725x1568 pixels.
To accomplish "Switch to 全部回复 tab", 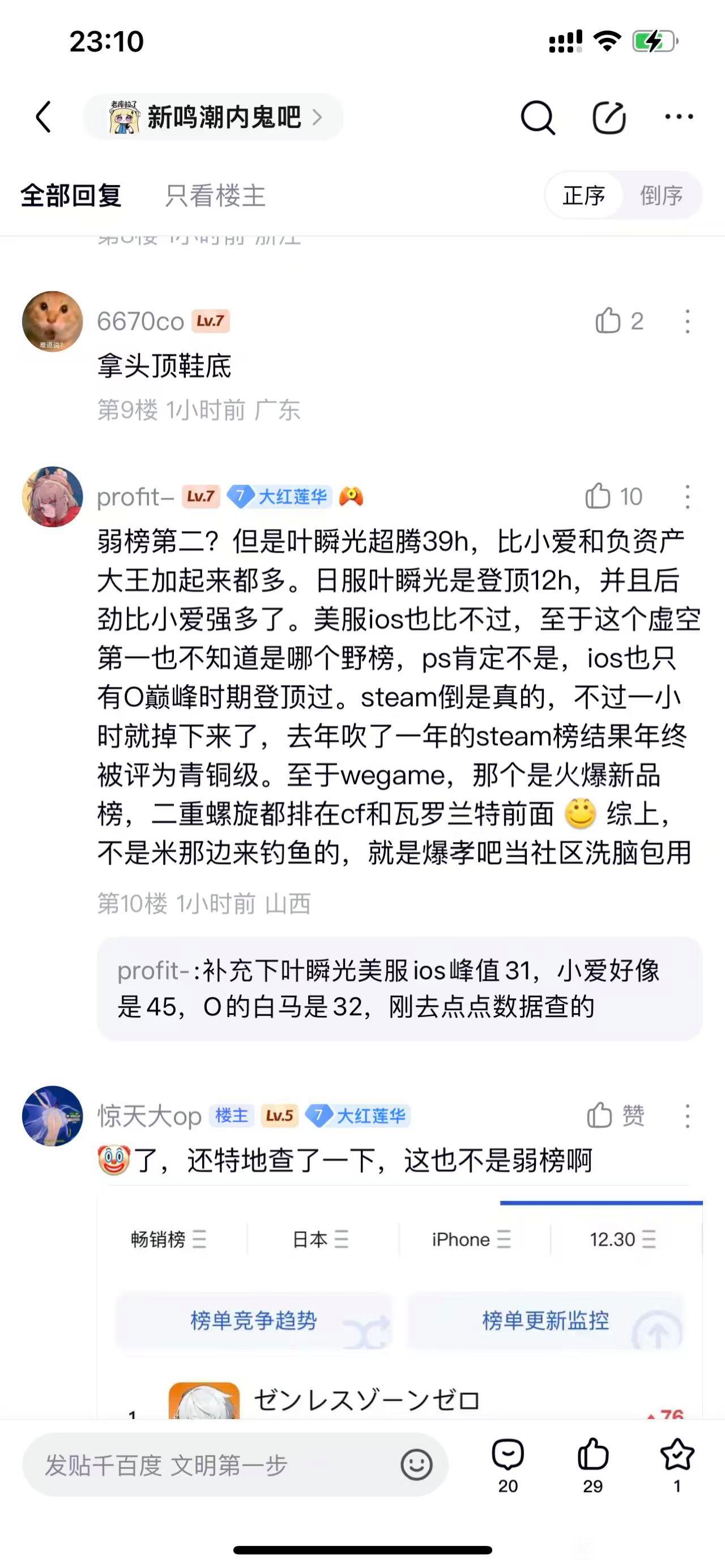I will [71, 195].
